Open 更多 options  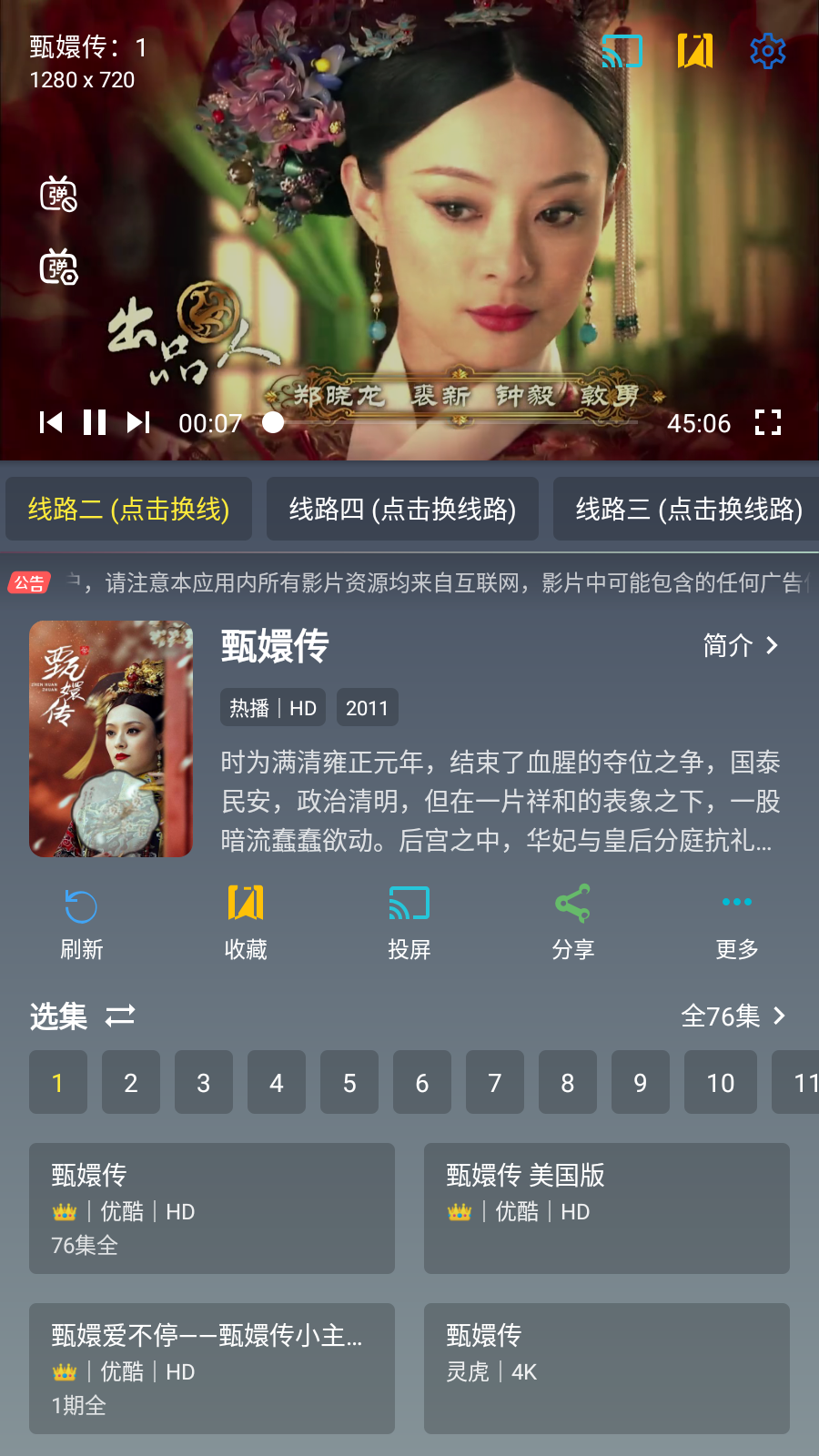(736, 922)
